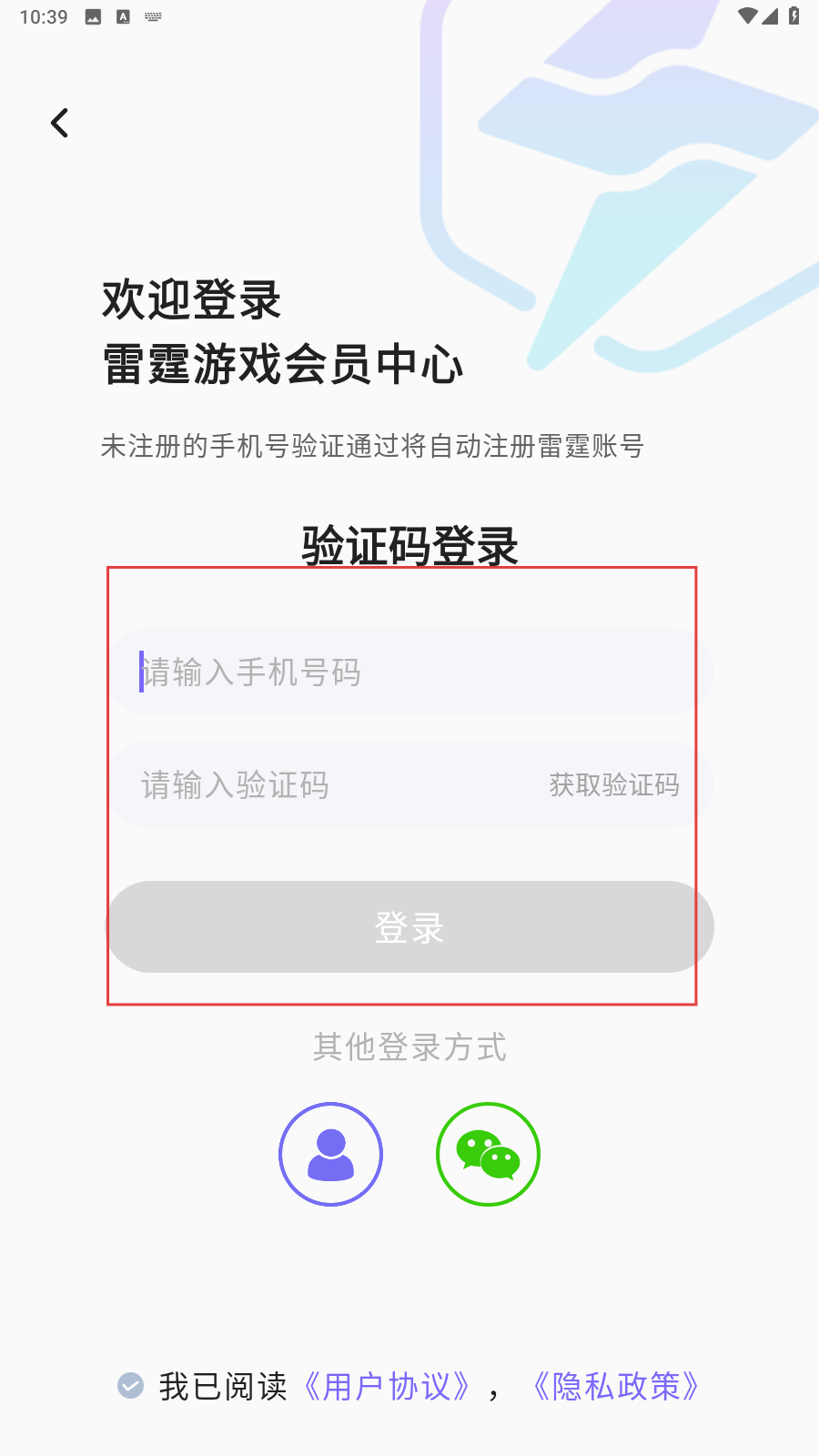Request a code via 获取验证码
This screenshot has height=1456, width=819.
[x=614, y=784]
